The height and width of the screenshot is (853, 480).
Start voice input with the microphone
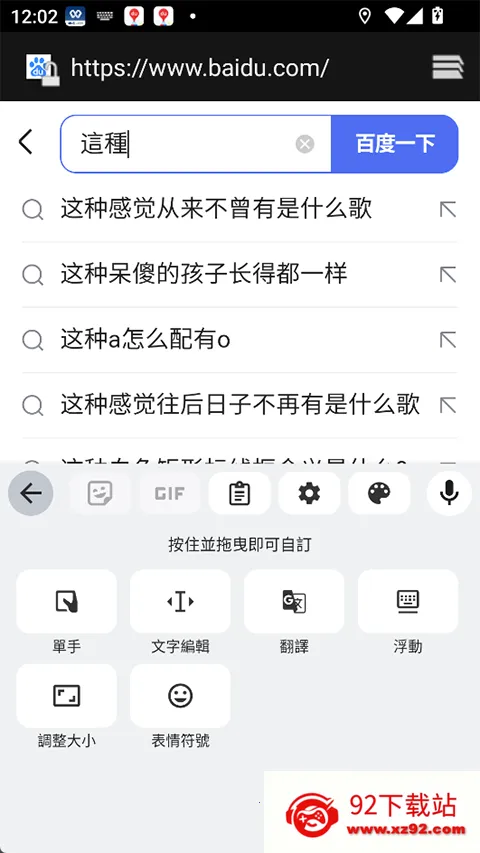click(448, 493)
